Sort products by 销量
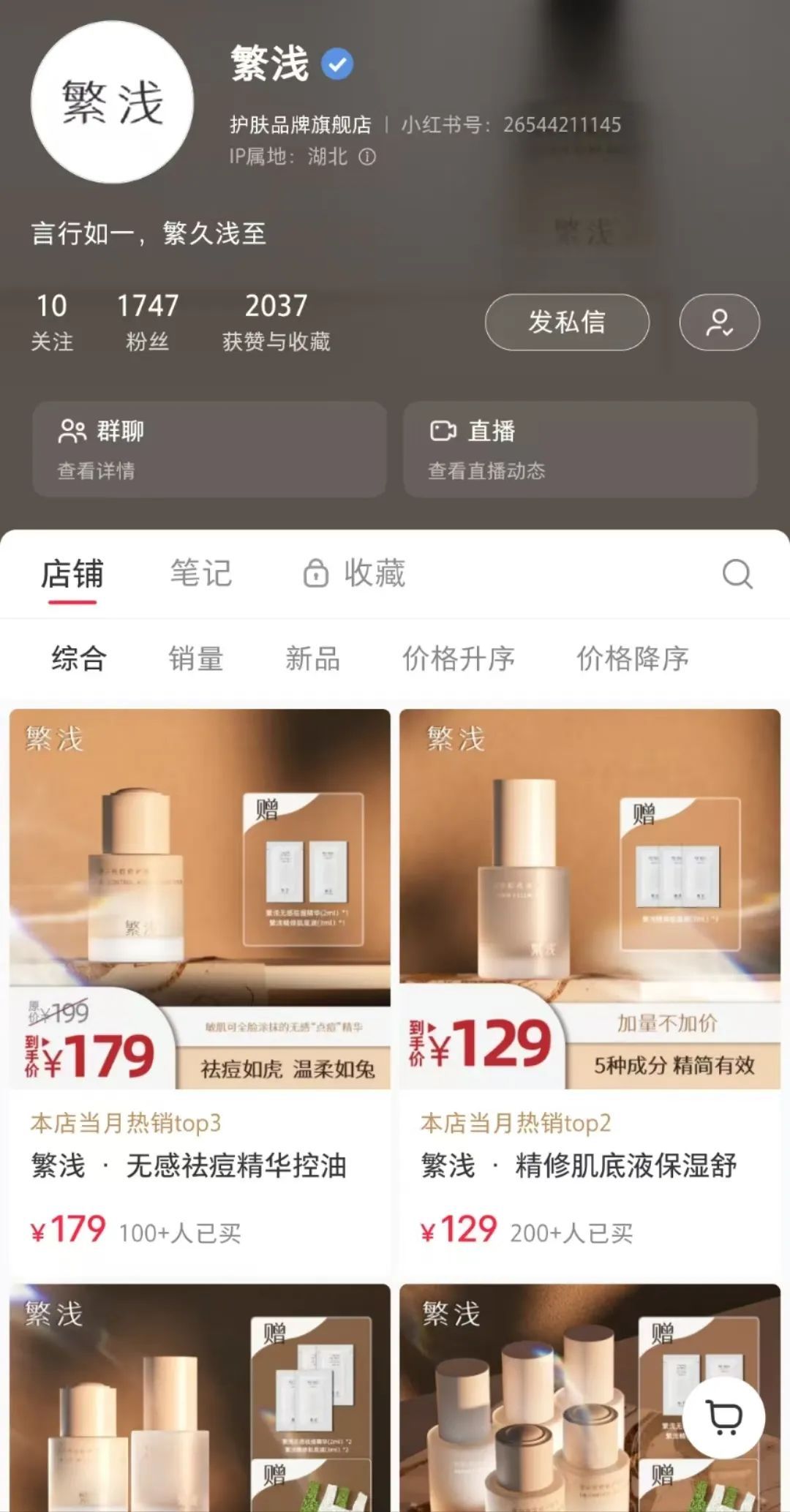Viewport: 790px width, 1512px height. 195,658
